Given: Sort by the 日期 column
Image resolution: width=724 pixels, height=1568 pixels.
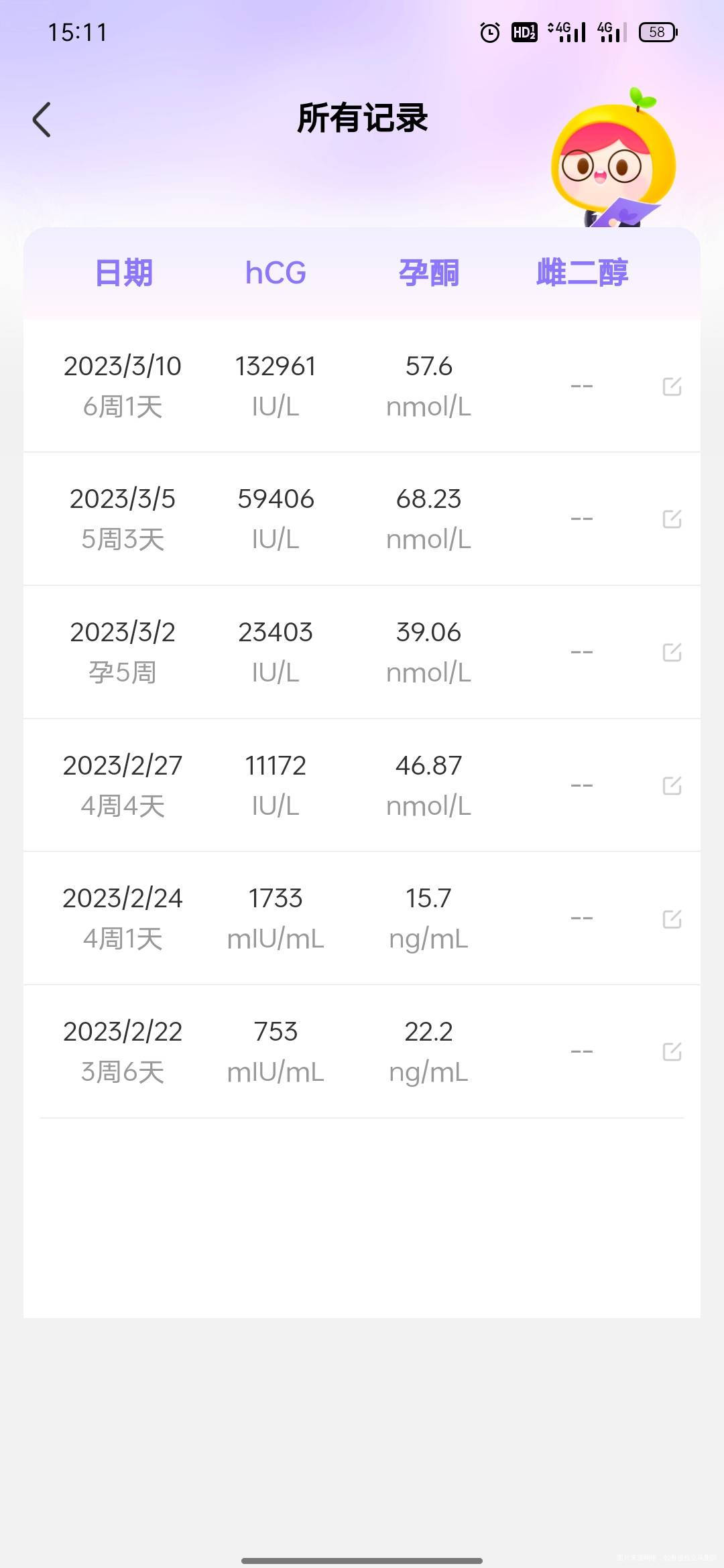Looking at the screenshot, I should [x=123, y=272].
